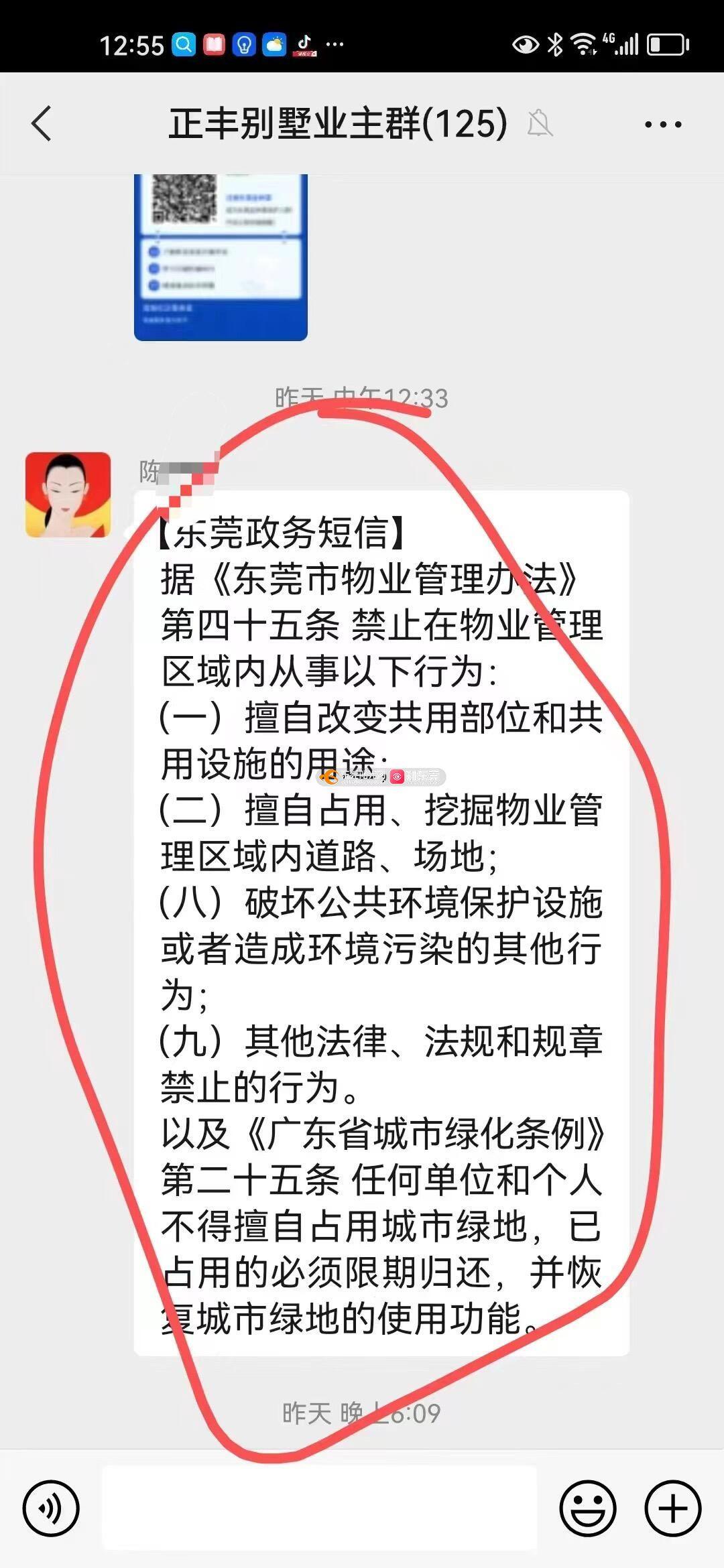Open the shared QR code image
This screenshot has width=724, height=1568.
pos(221,257)
